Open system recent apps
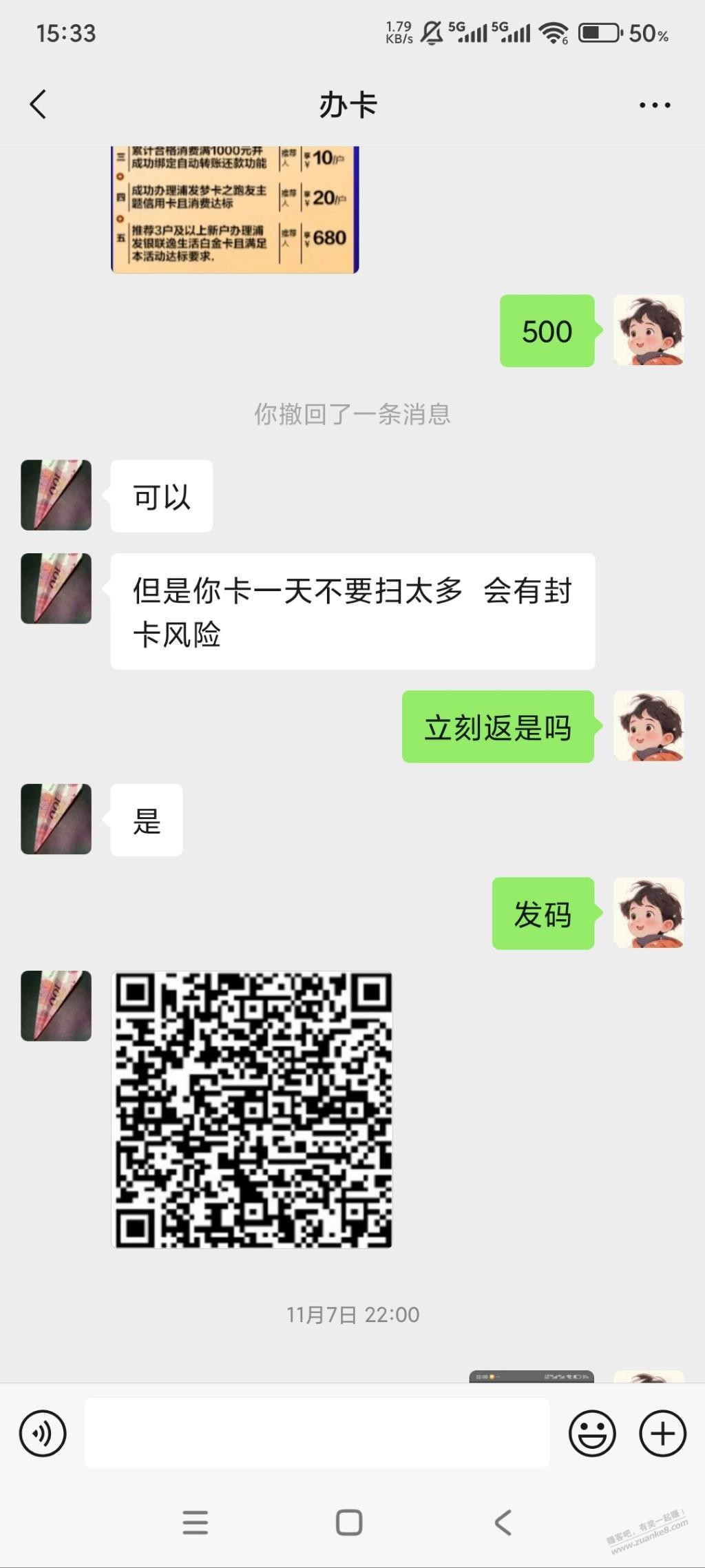The image size is (705, 1568). point(196,1522)
